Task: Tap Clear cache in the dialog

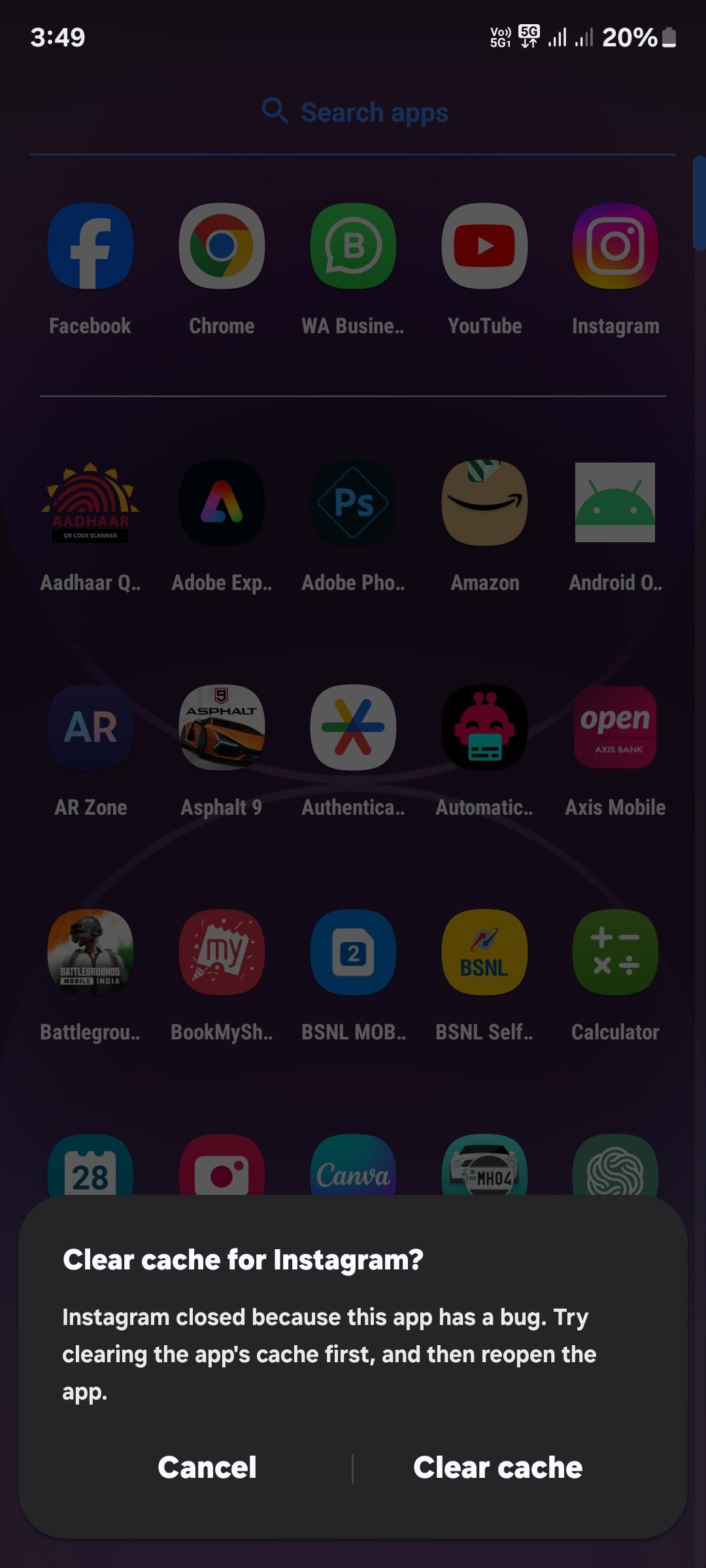Action: point(498,1467)
